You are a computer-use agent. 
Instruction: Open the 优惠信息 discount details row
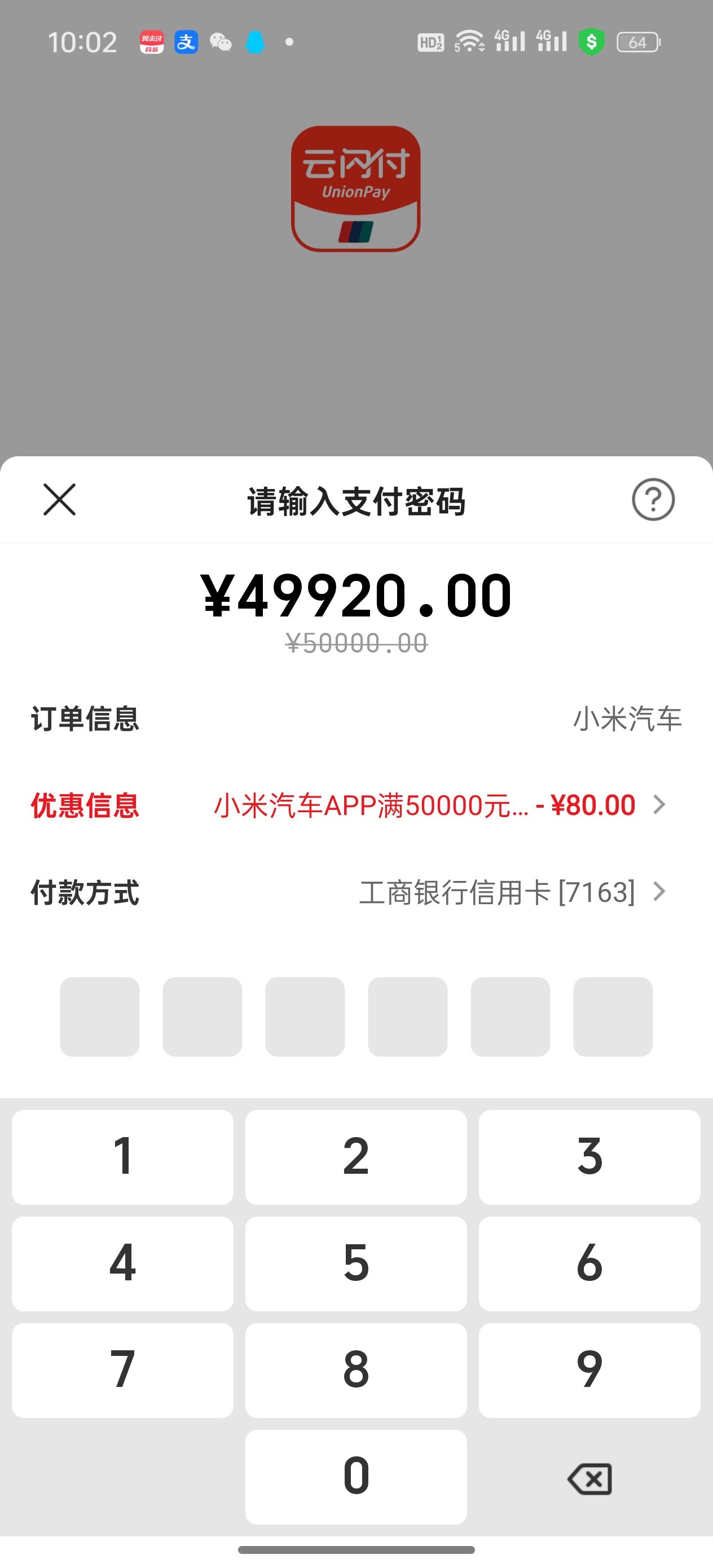coord(356,805)
